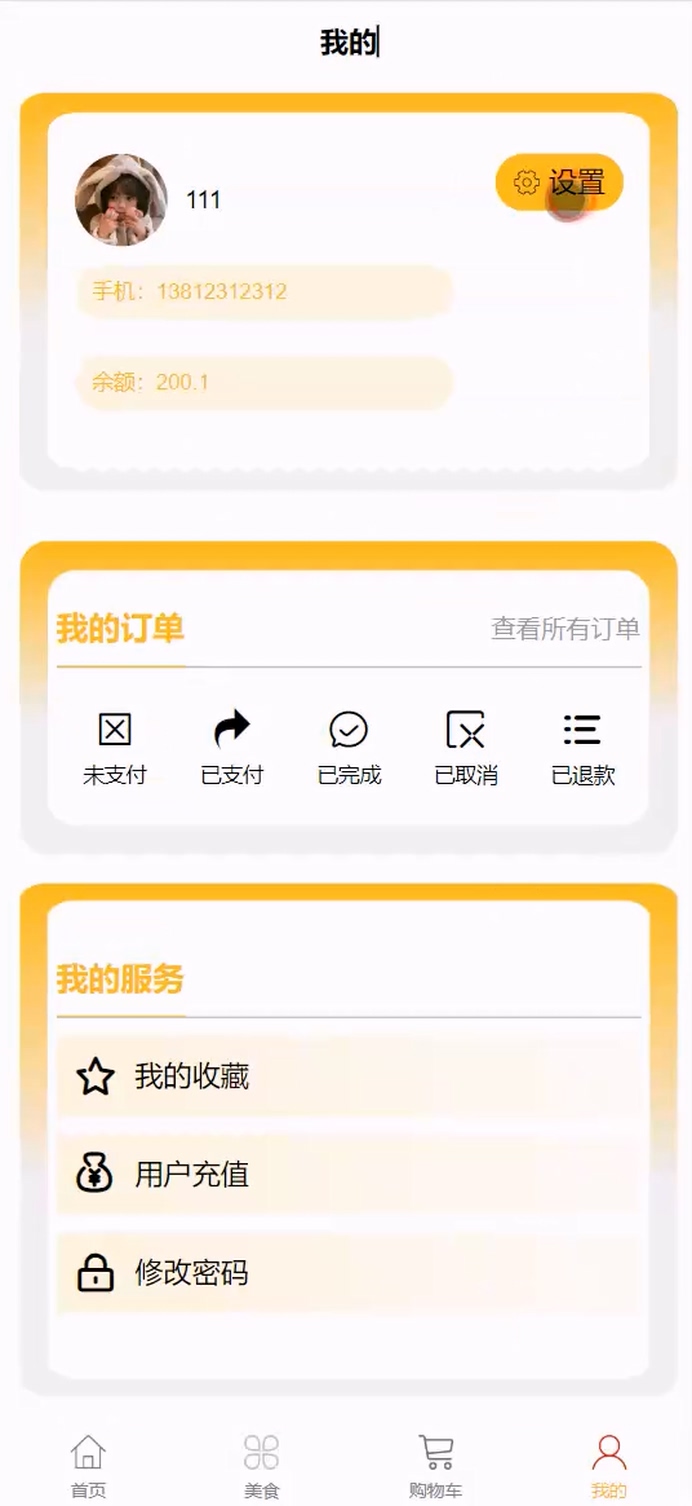Open 我的收藏 favorites
Screen dimensions: 692x1506
(x=347, y=1077)
